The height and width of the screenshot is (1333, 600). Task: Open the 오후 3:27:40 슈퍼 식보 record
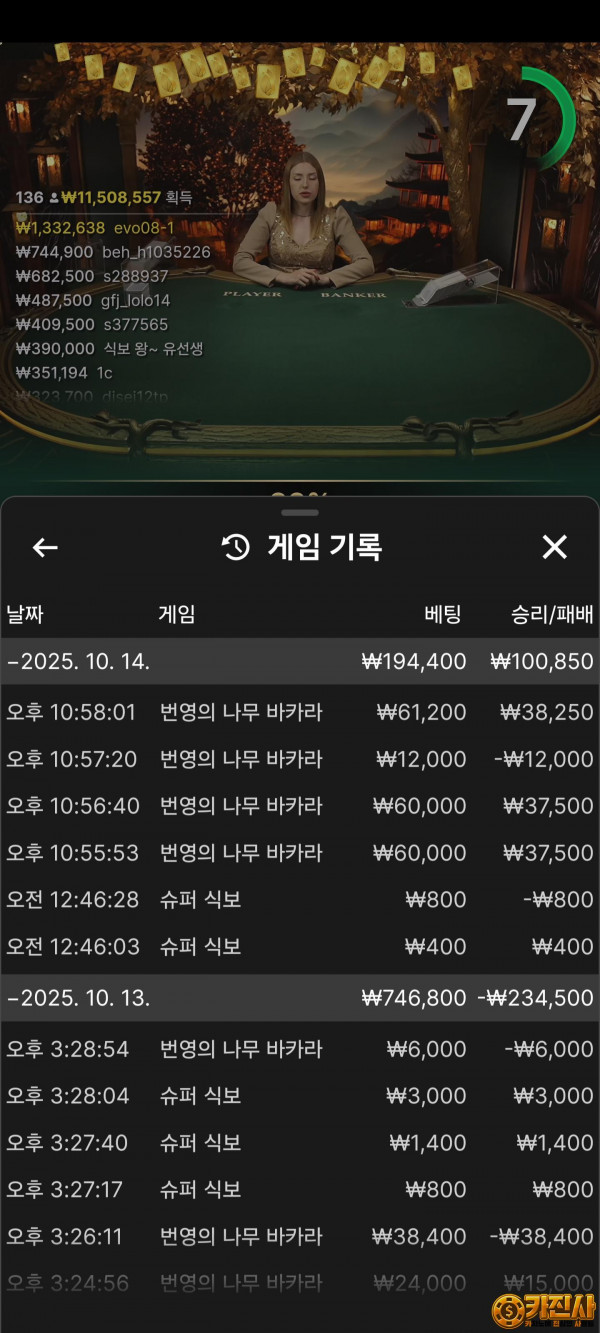pos(300,1143)
